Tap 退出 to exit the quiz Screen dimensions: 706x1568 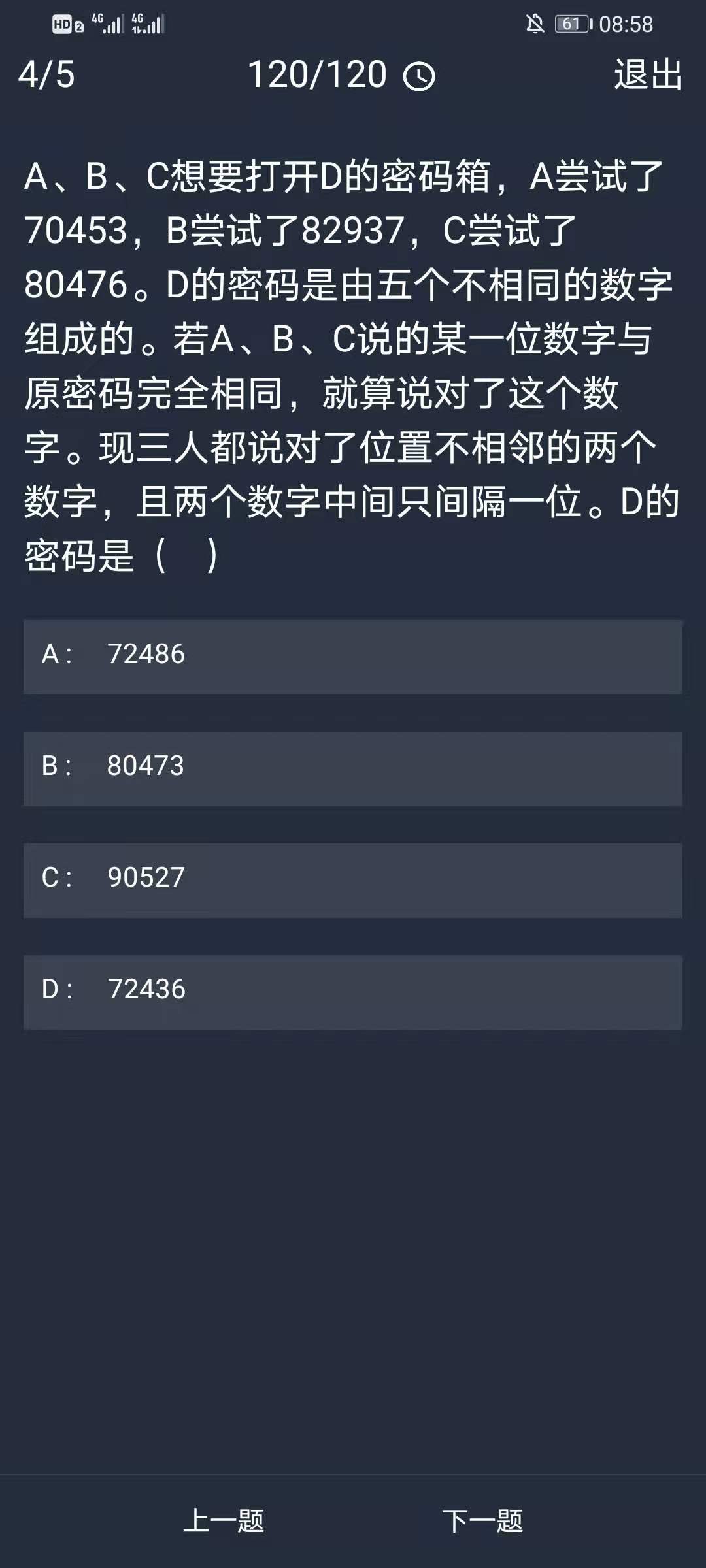pyautogui.click(x=647, y=74)
